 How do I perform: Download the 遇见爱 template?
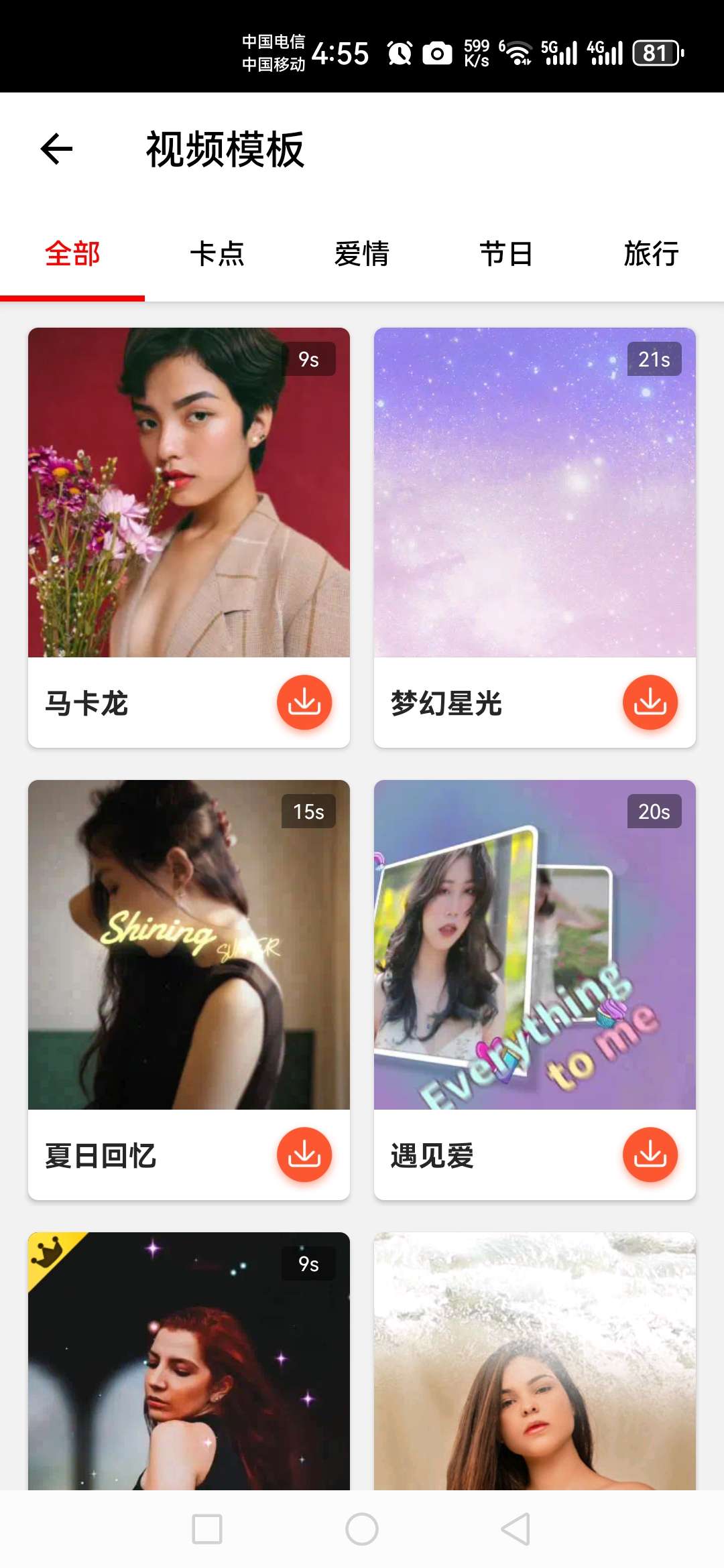[x=650, y=1155]
